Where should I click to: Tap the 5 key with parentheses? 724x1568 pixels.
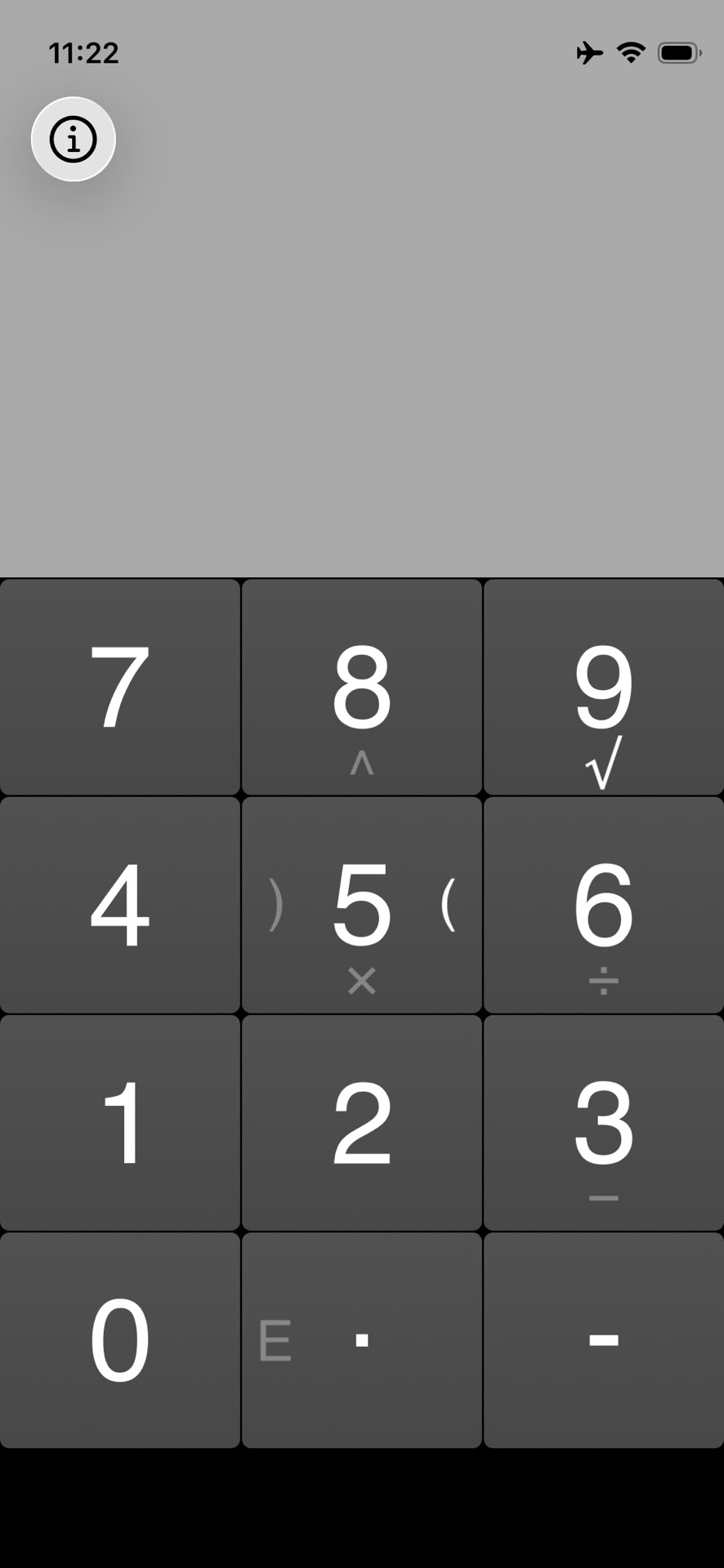click(361, 905)
